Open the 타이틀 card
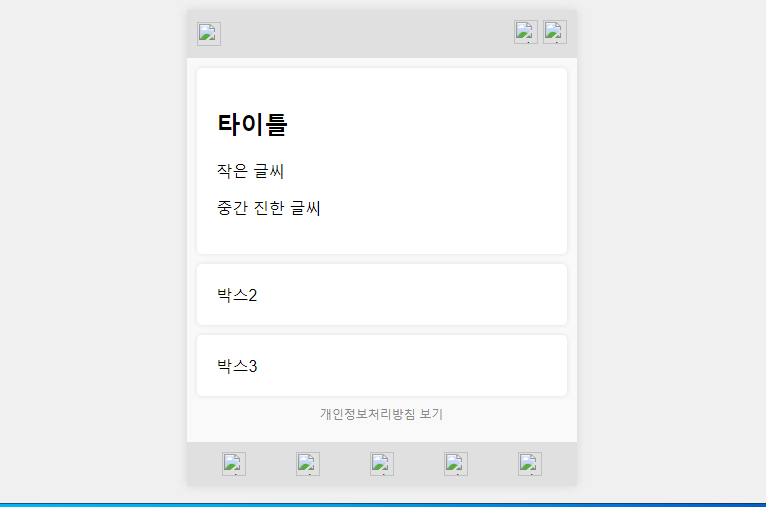 (x=382, y=161)
